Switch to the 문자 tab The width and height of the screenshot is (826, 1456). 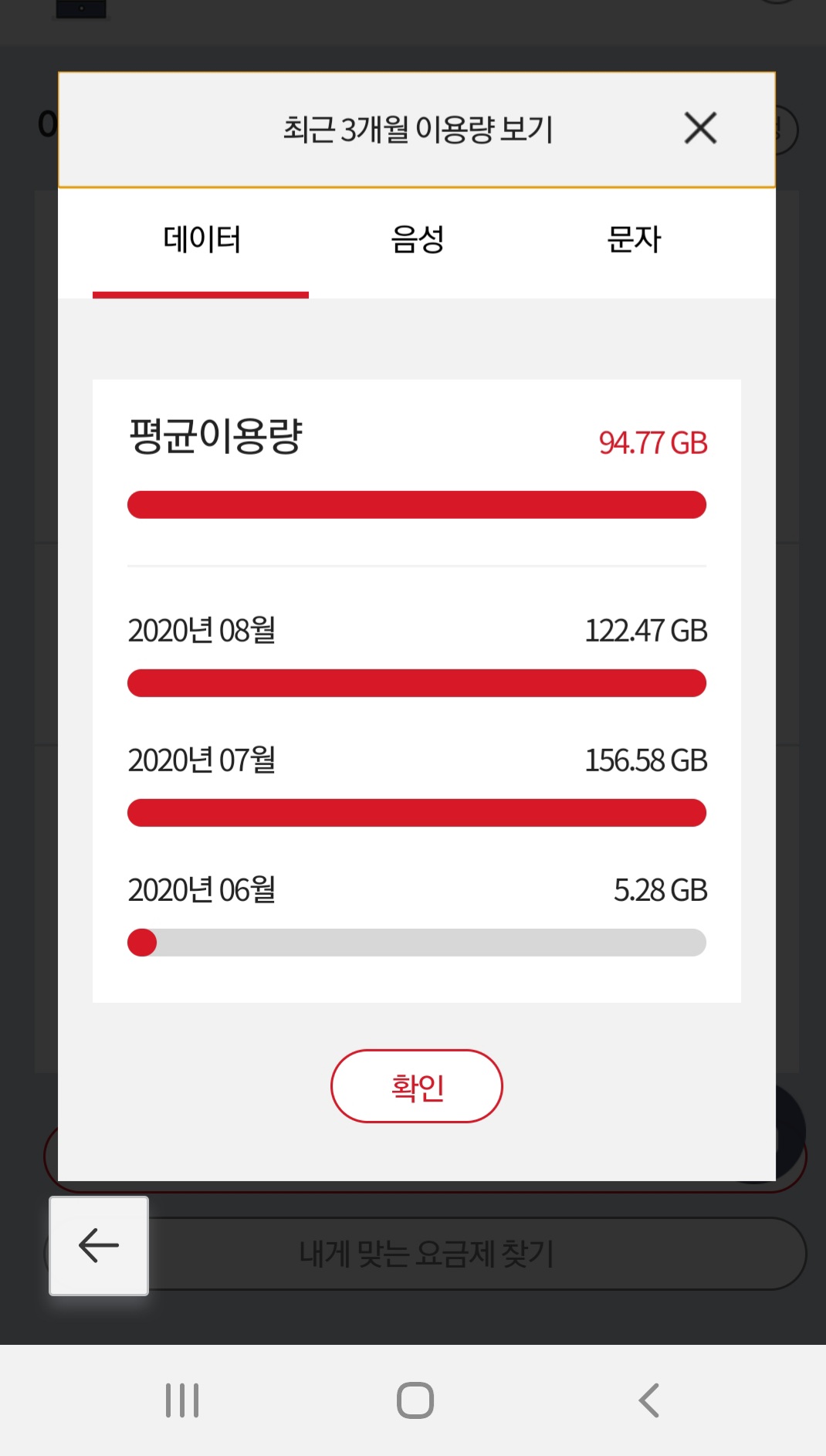[633, 240]
